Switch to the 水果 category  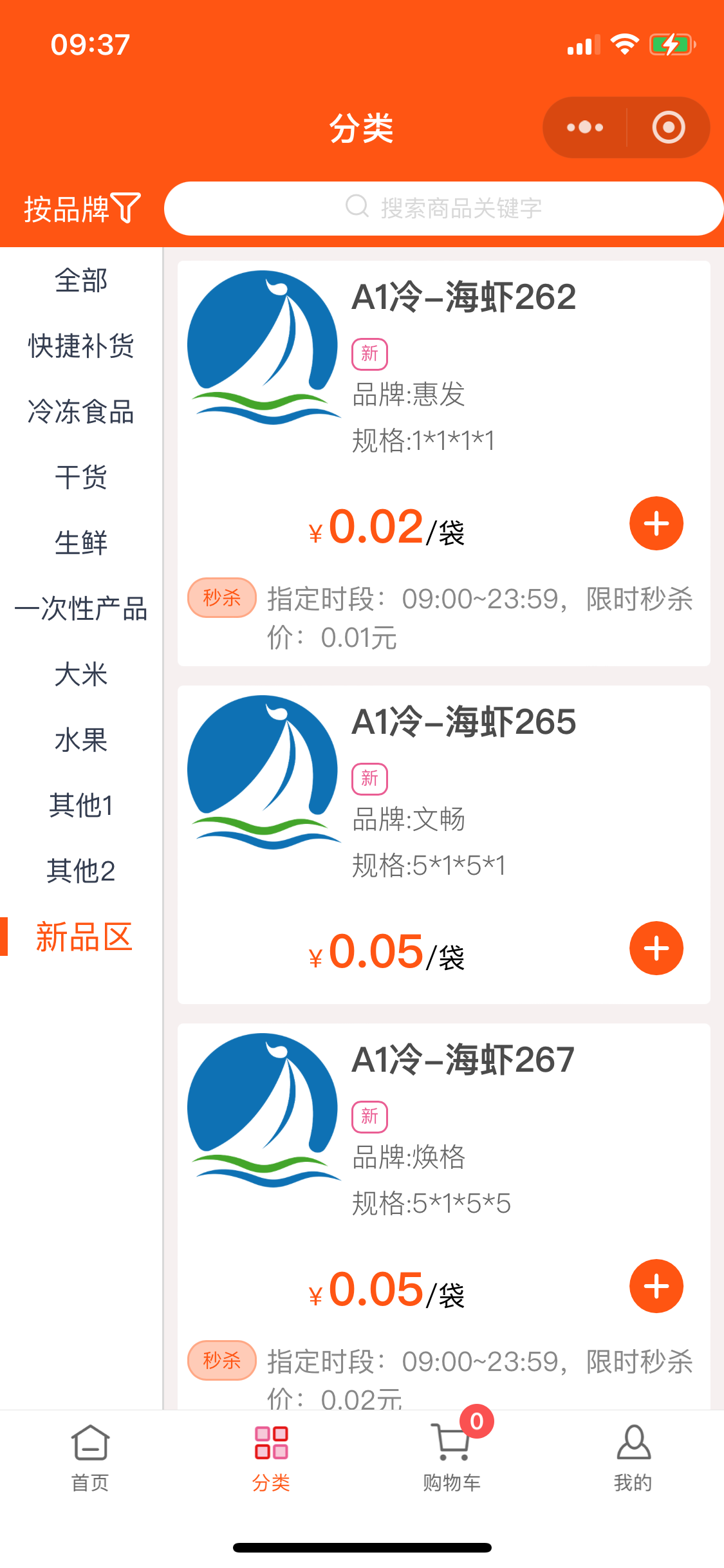81,740
